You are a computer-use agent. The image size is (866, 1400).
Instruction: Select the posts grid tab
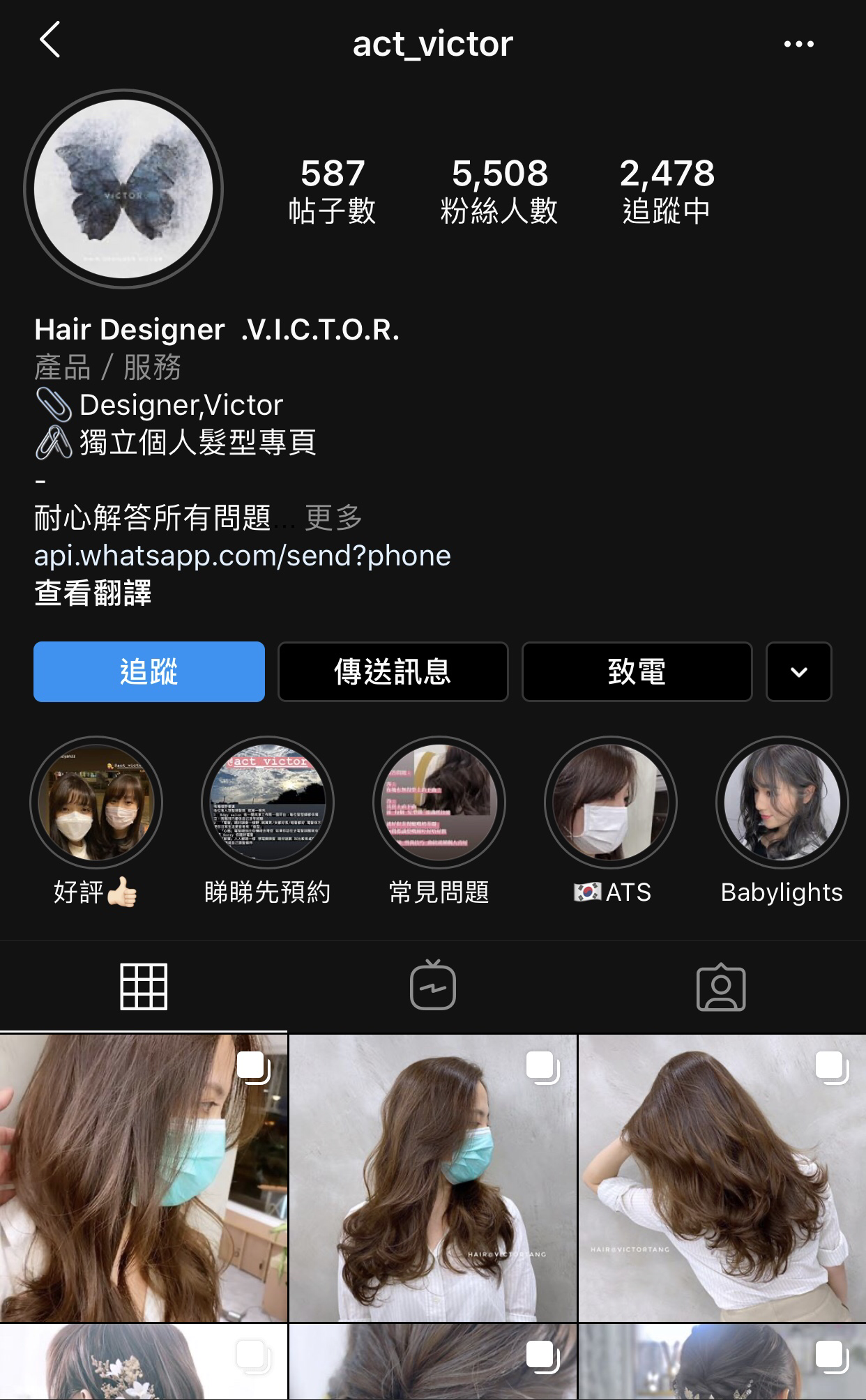144,987
